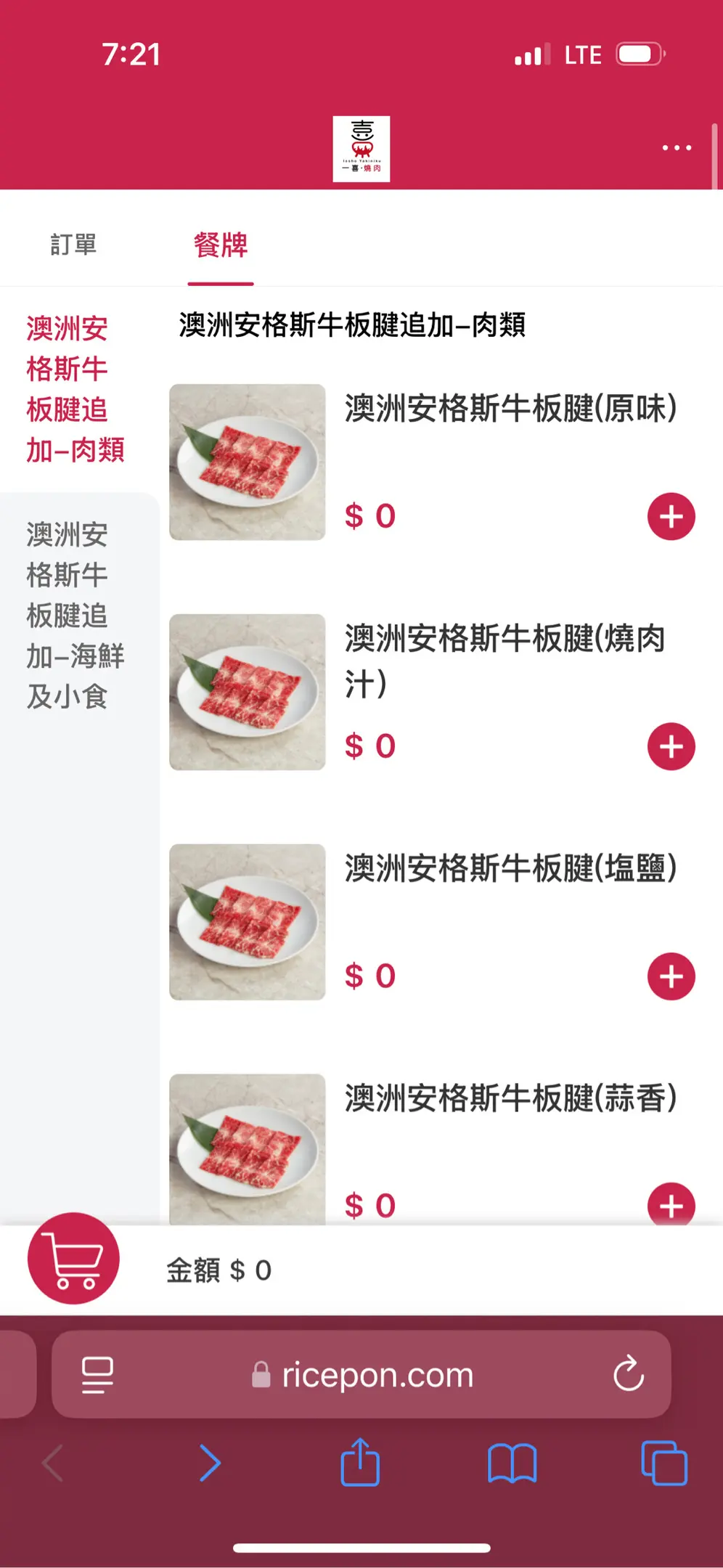The image size is (723, 1568).
Task: Select the 澳洲安格斯牛板腱追加–肉類 category
Action: point(75,389)
